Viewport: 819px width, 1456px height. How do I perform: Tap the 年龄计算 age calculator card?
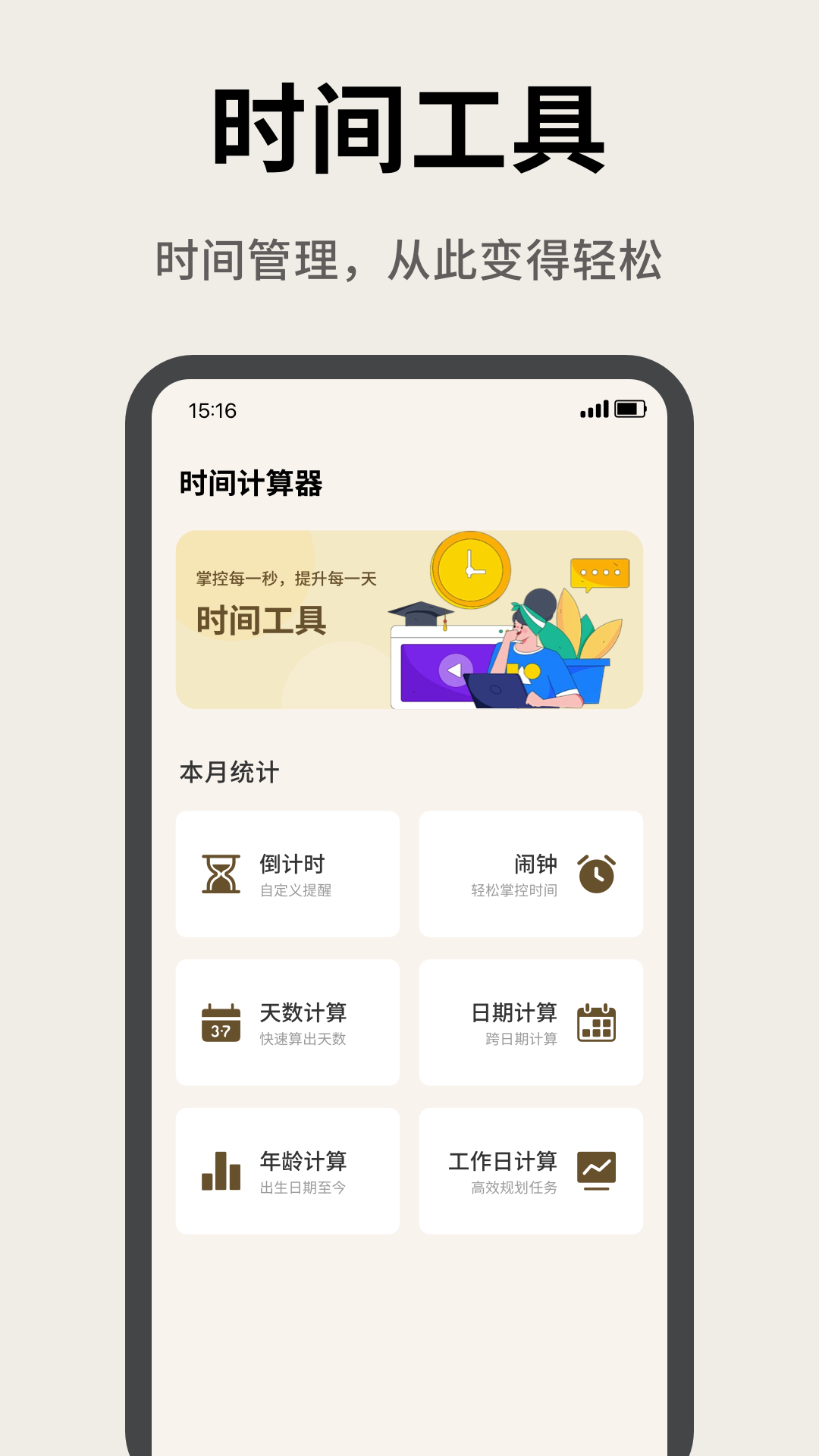click(288, 1169)
